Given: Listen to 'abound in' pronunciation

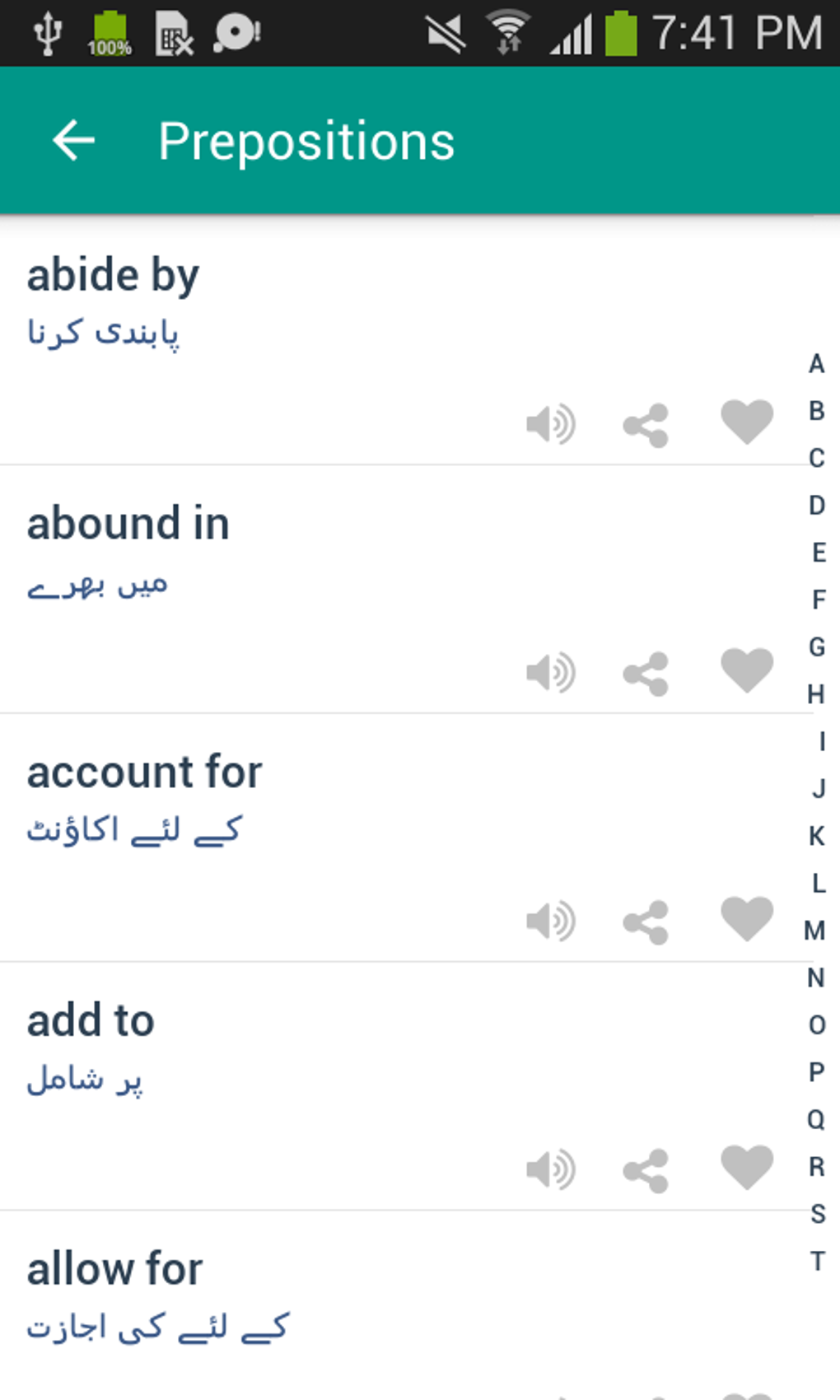Looking at the screenshot, I should (550, 673).
